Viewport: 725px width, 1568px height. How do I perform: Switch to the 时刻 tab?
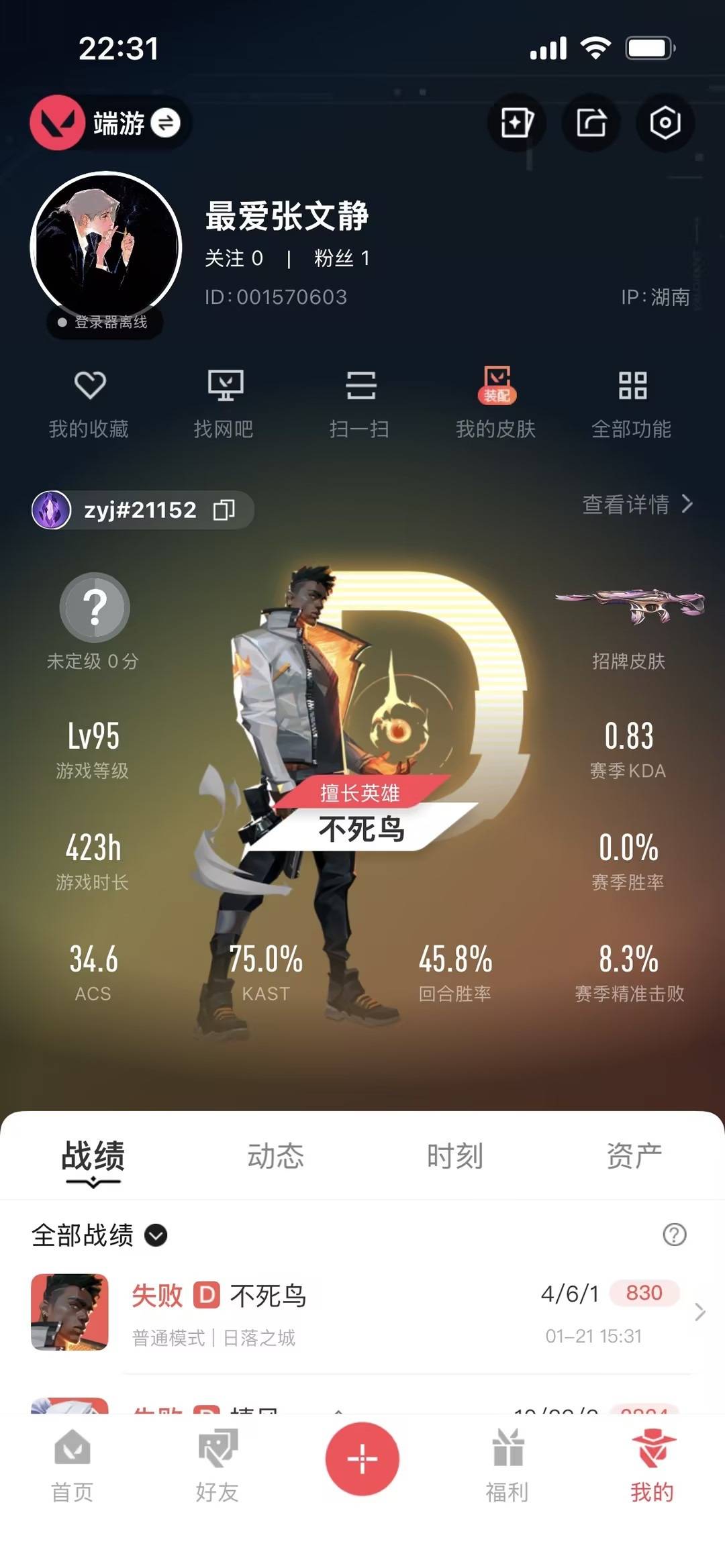455,1156
